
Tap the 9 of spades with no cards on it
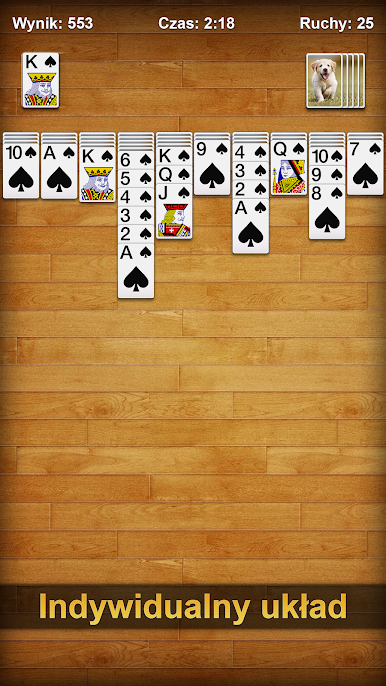(x=212, y=167)
